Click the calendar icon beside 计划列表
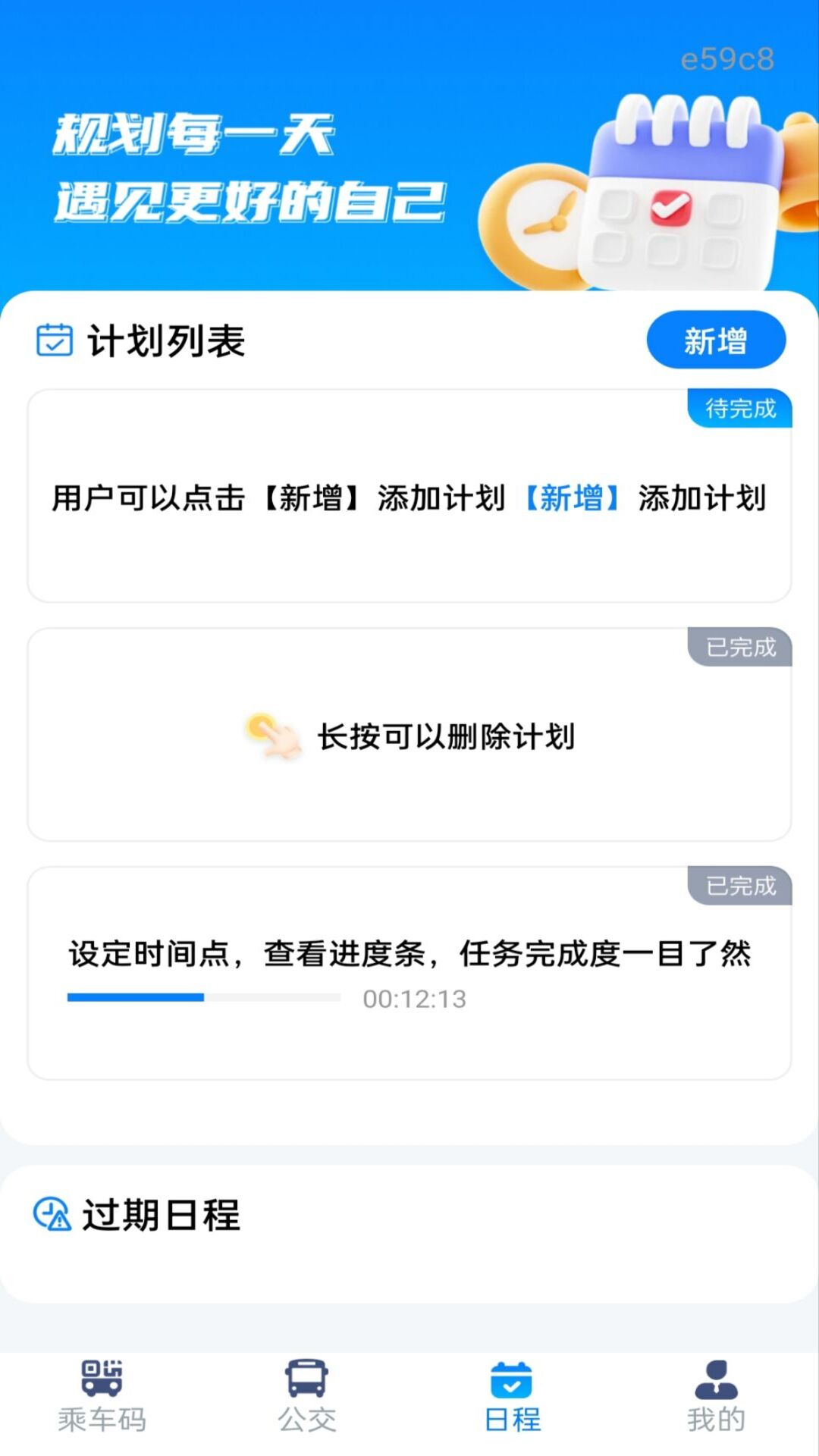 pos(52,340)
